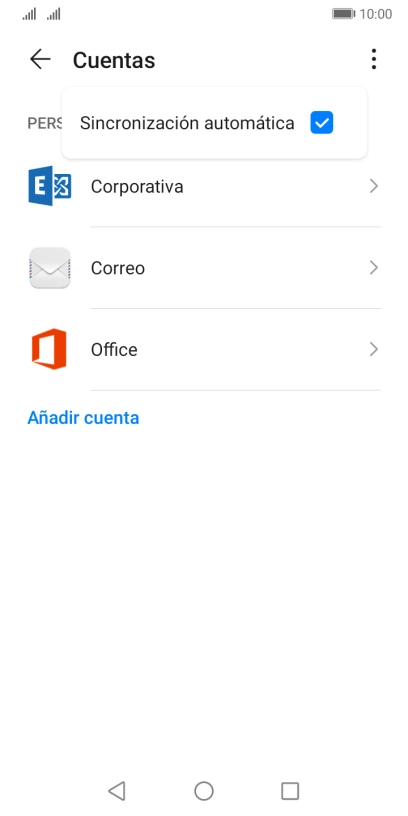Screen dimensions: 408x816
Task: Open recent apps from the navigation bar
Action: point(290,791)
